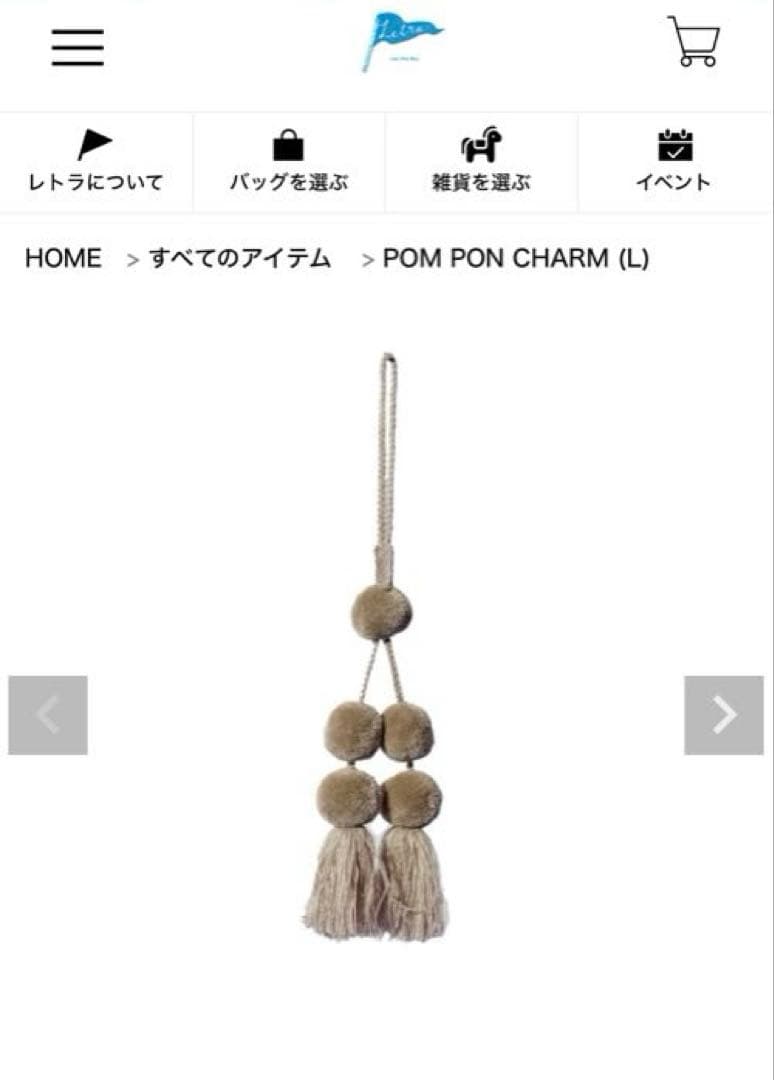The height and width of the screenshot is (1080, 774).
Task: Select バッグを選ぶ category
Action: pos(288,162)
